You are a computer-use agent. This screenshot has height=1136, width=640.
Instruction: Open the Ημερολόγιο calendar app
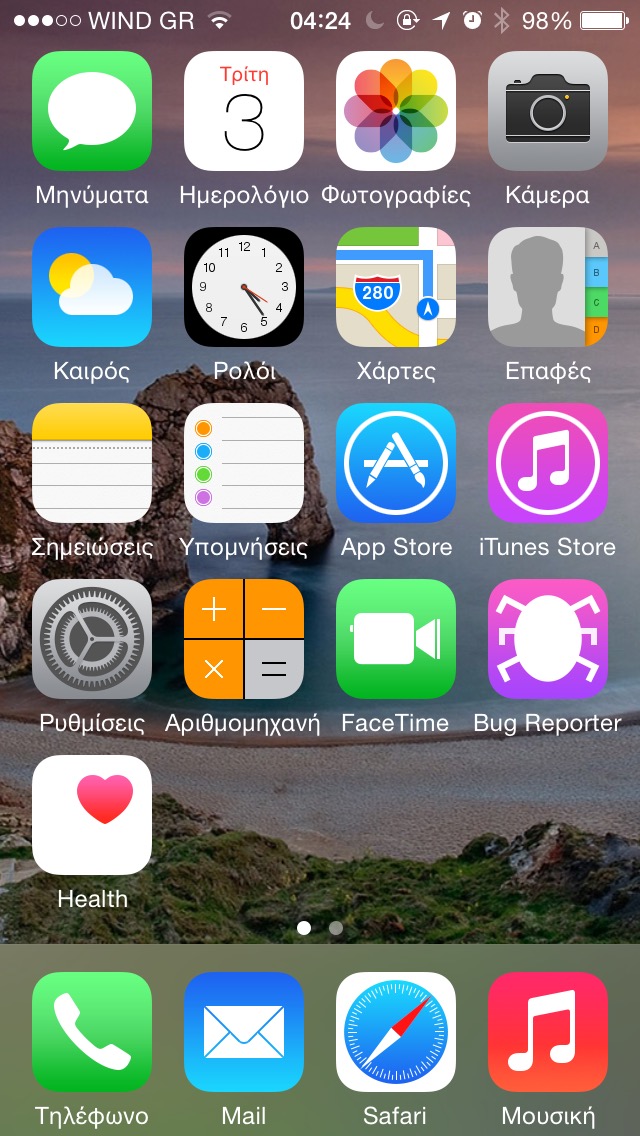click(x=244, y=111)
